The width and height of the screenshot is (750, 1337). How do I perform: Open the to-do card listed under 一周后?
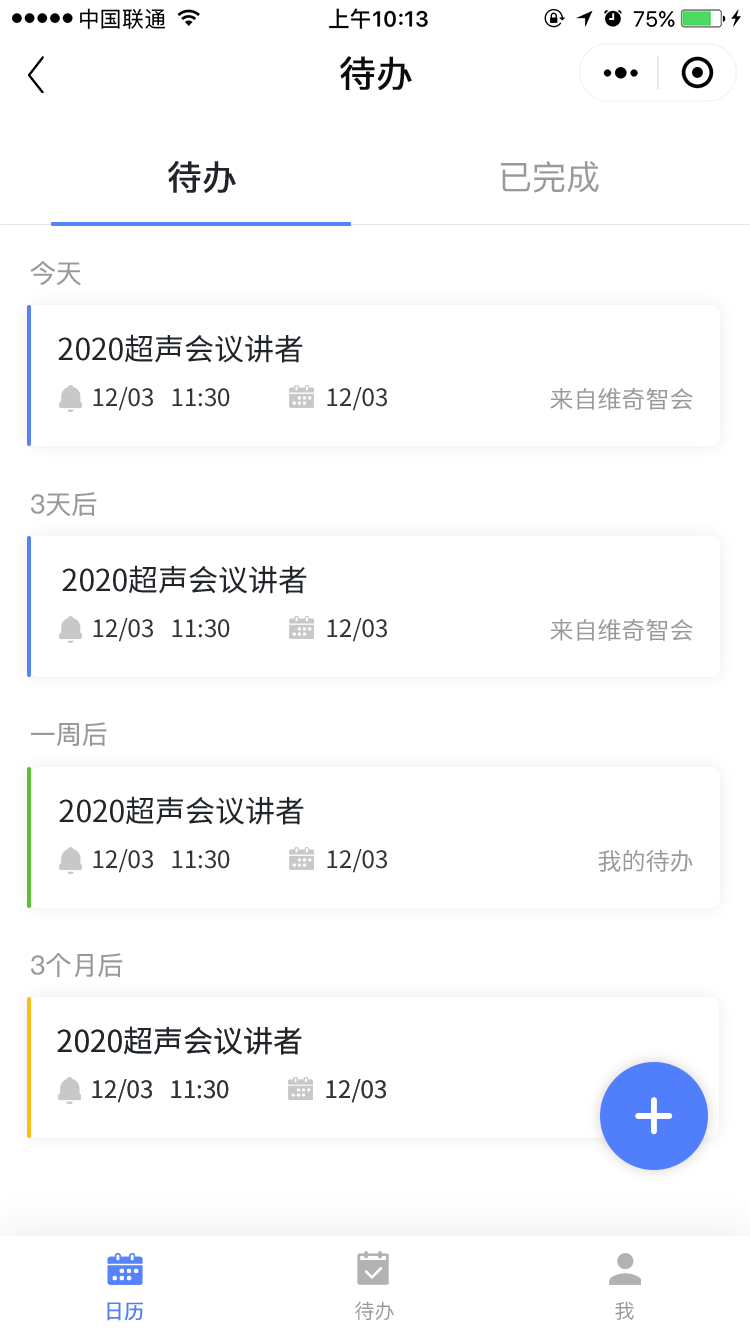click(x=374, y=837)
